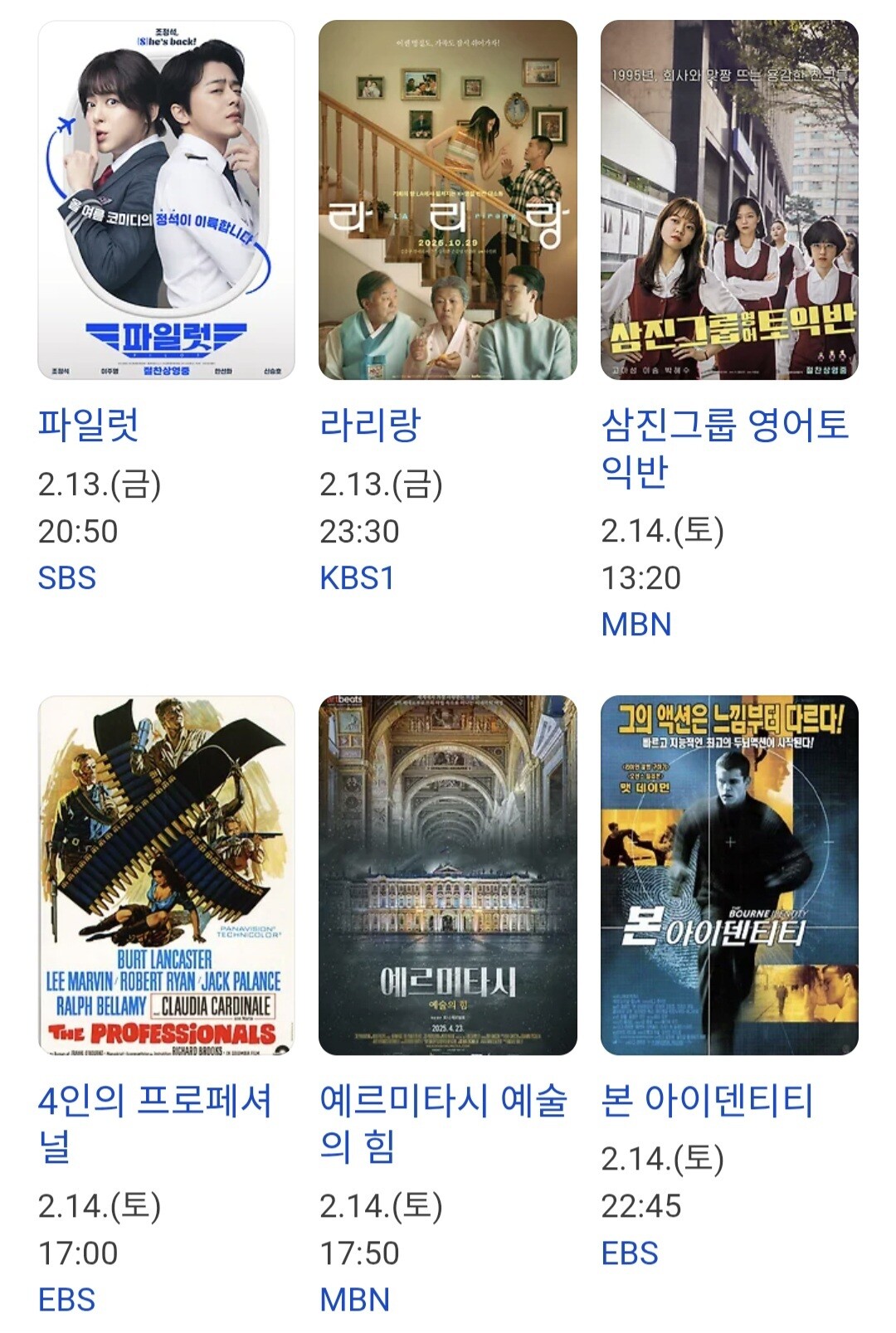Screen dimensions: 896x1333
Task: Open the 파일럿 title link
Action: (x=89, y=424)
